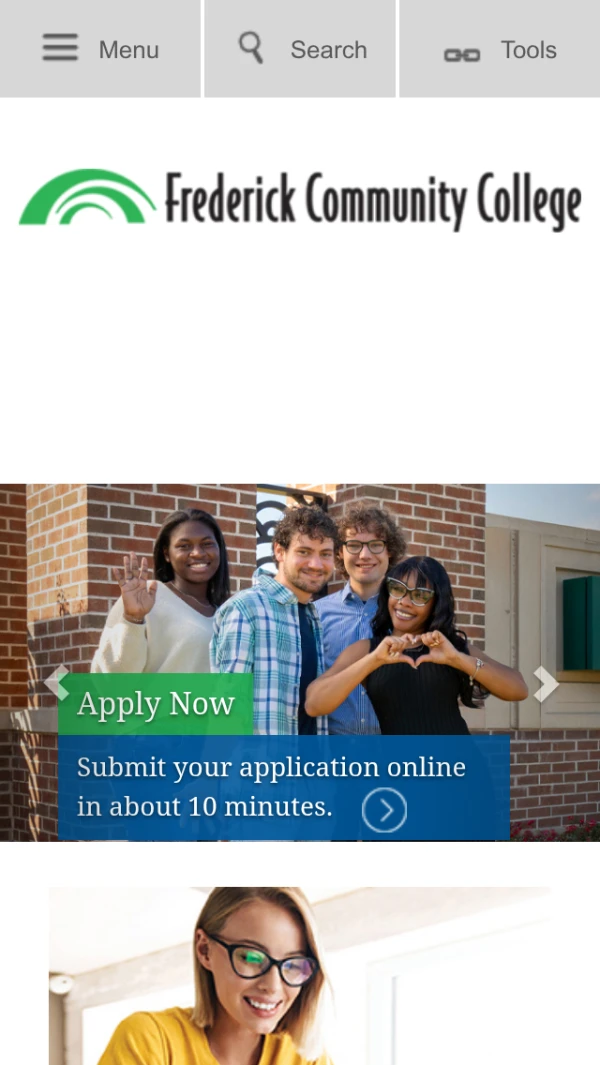Open the Search tool

tap(301, 49)
